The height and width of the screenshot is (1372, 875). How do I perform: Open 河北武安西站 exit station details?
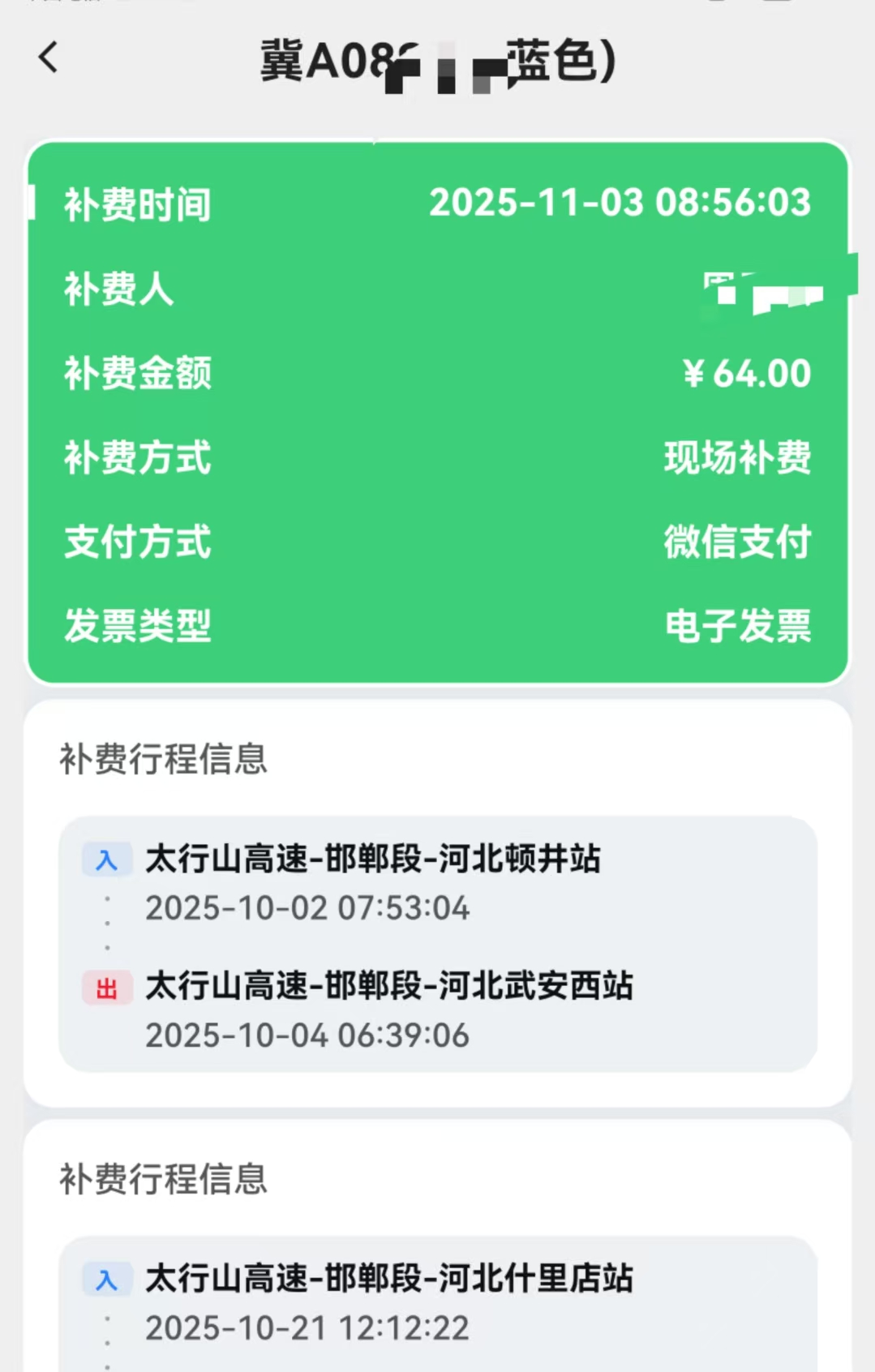coord(389,985)
